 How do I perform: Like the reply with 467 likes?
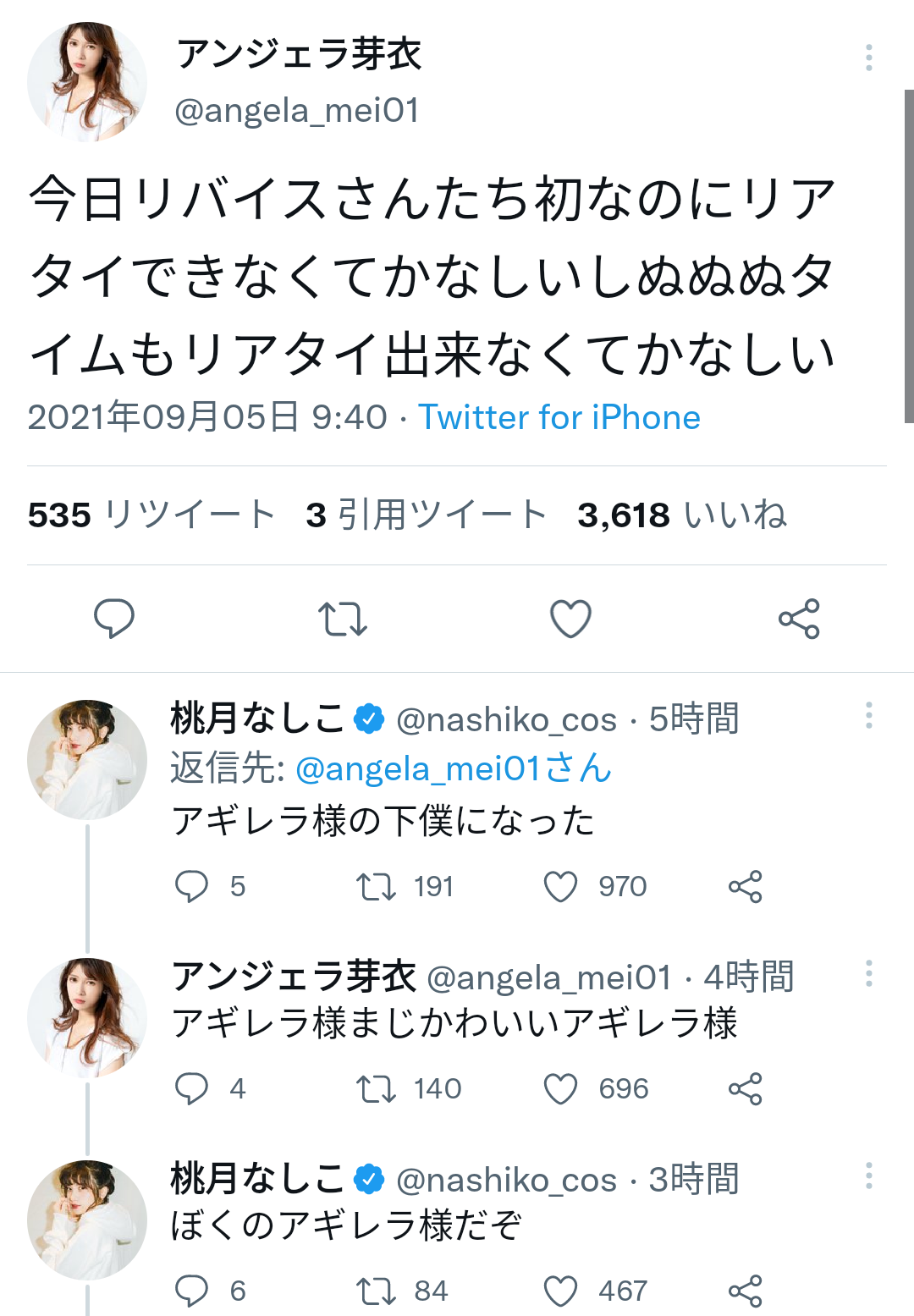[560, 1291]
